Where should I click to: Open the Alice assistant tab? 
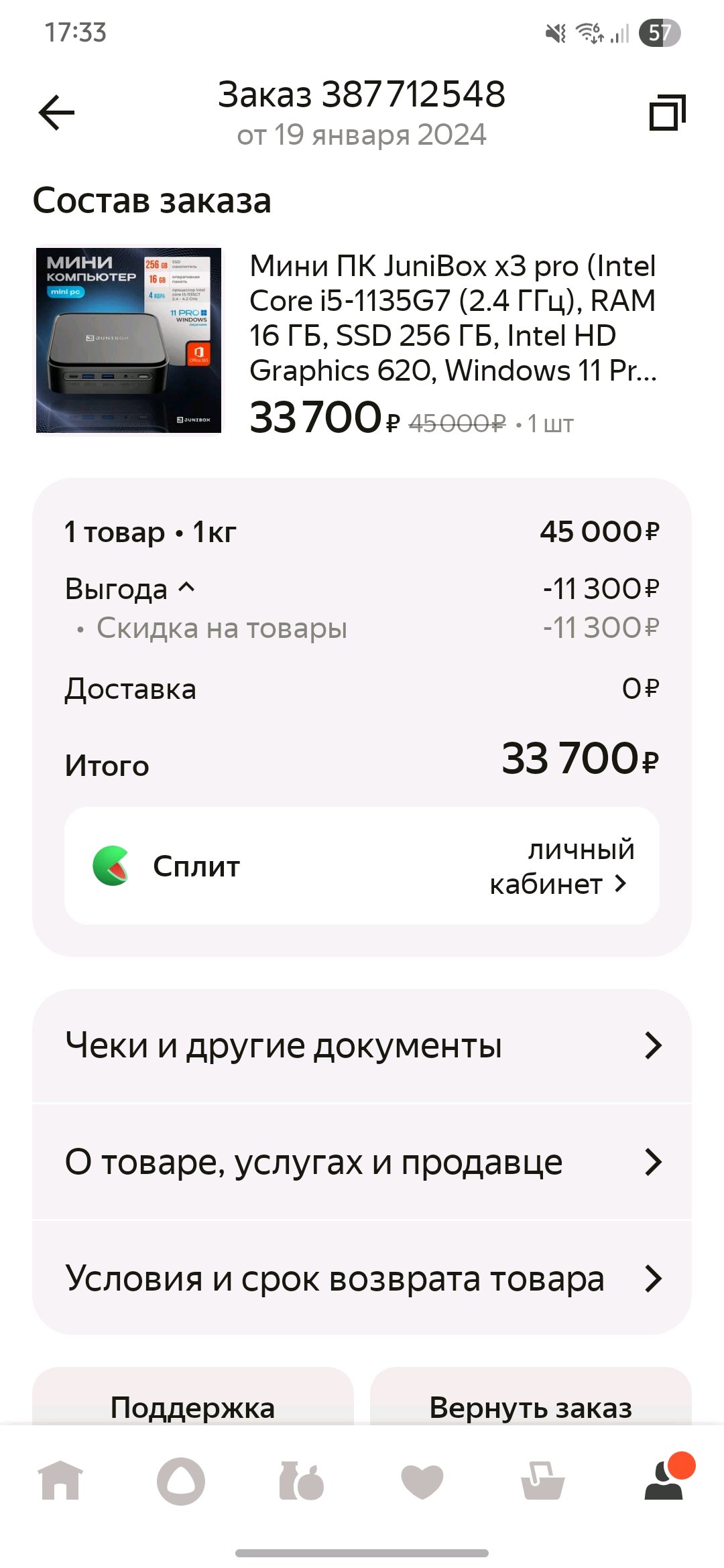pyautogui.click(x=181, y=1480)
